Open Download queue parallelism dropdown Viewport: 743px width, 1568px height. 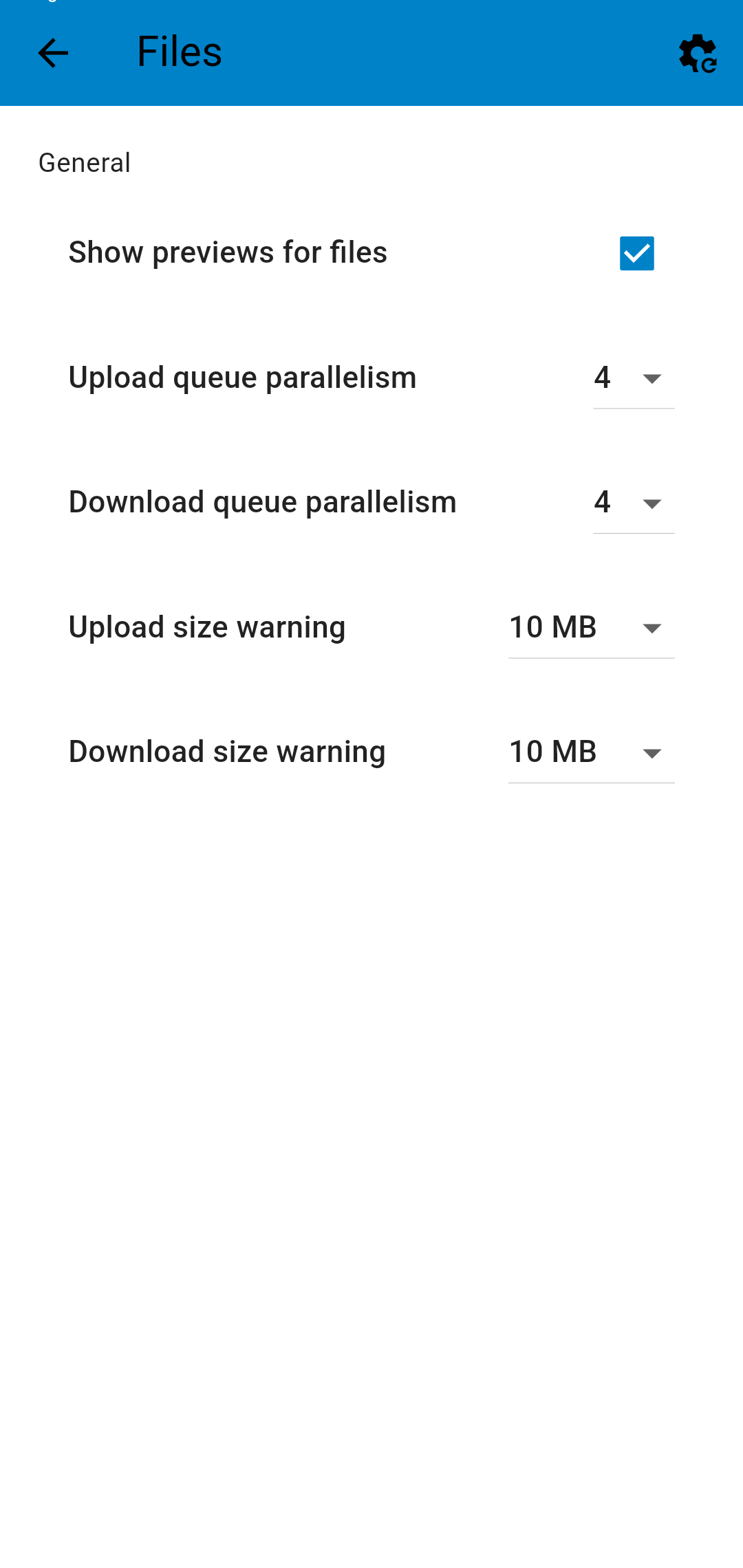(x=634, y=503)
